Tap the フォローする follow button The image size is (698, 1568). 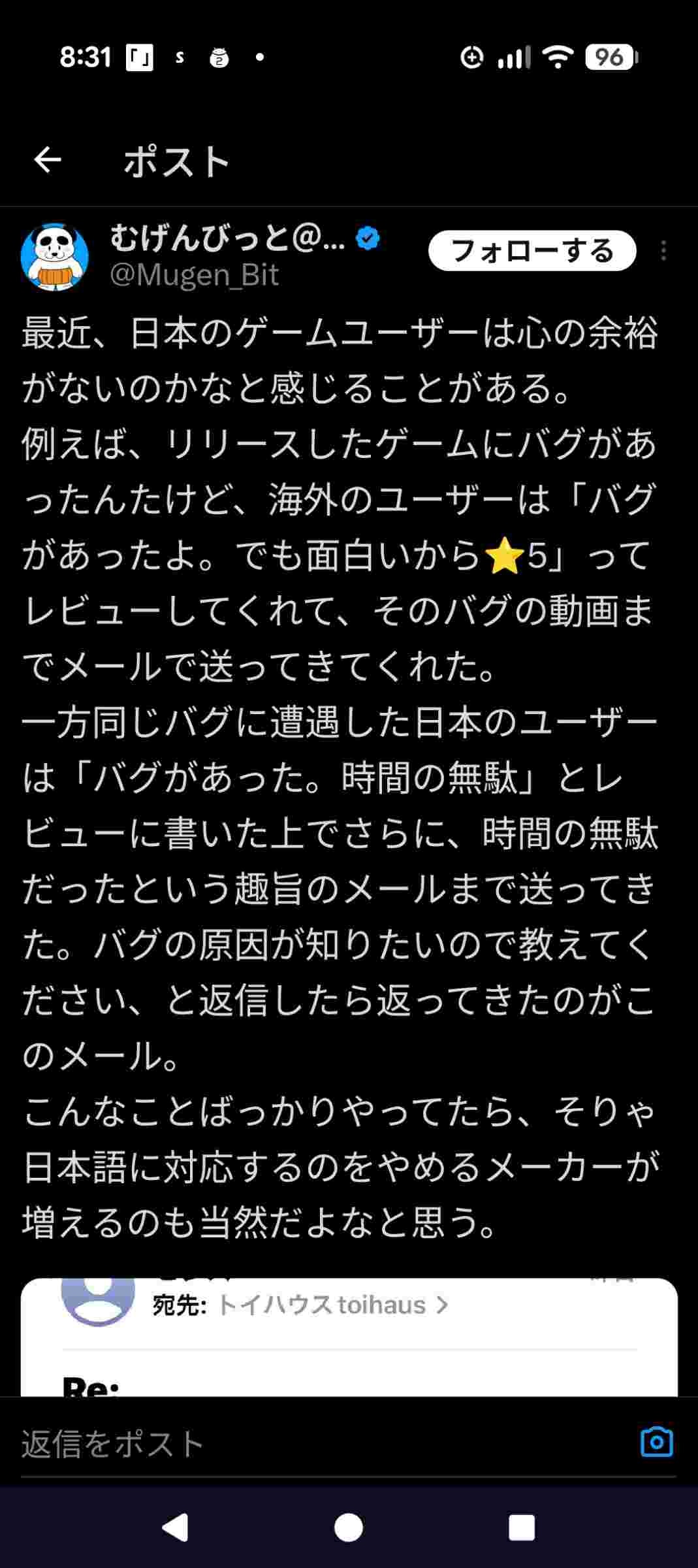tap(531, 250)
